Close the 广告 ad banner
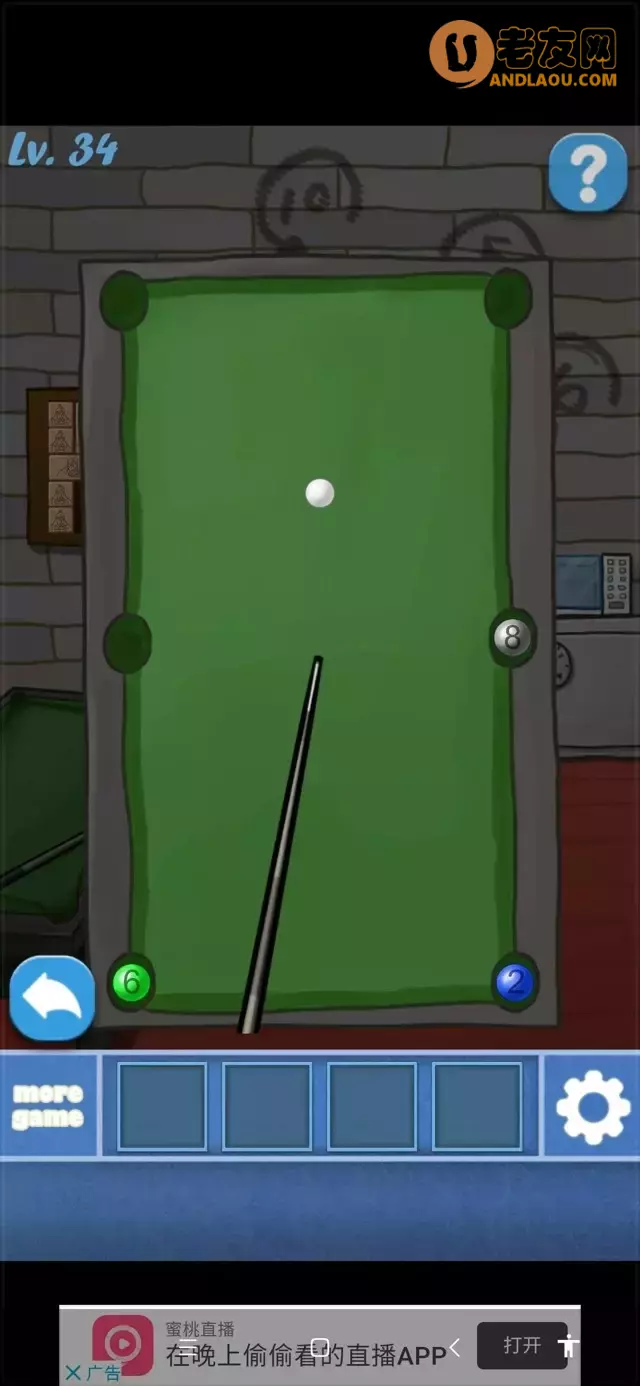The image size is (640, 1386). (x=73, y=1373)
